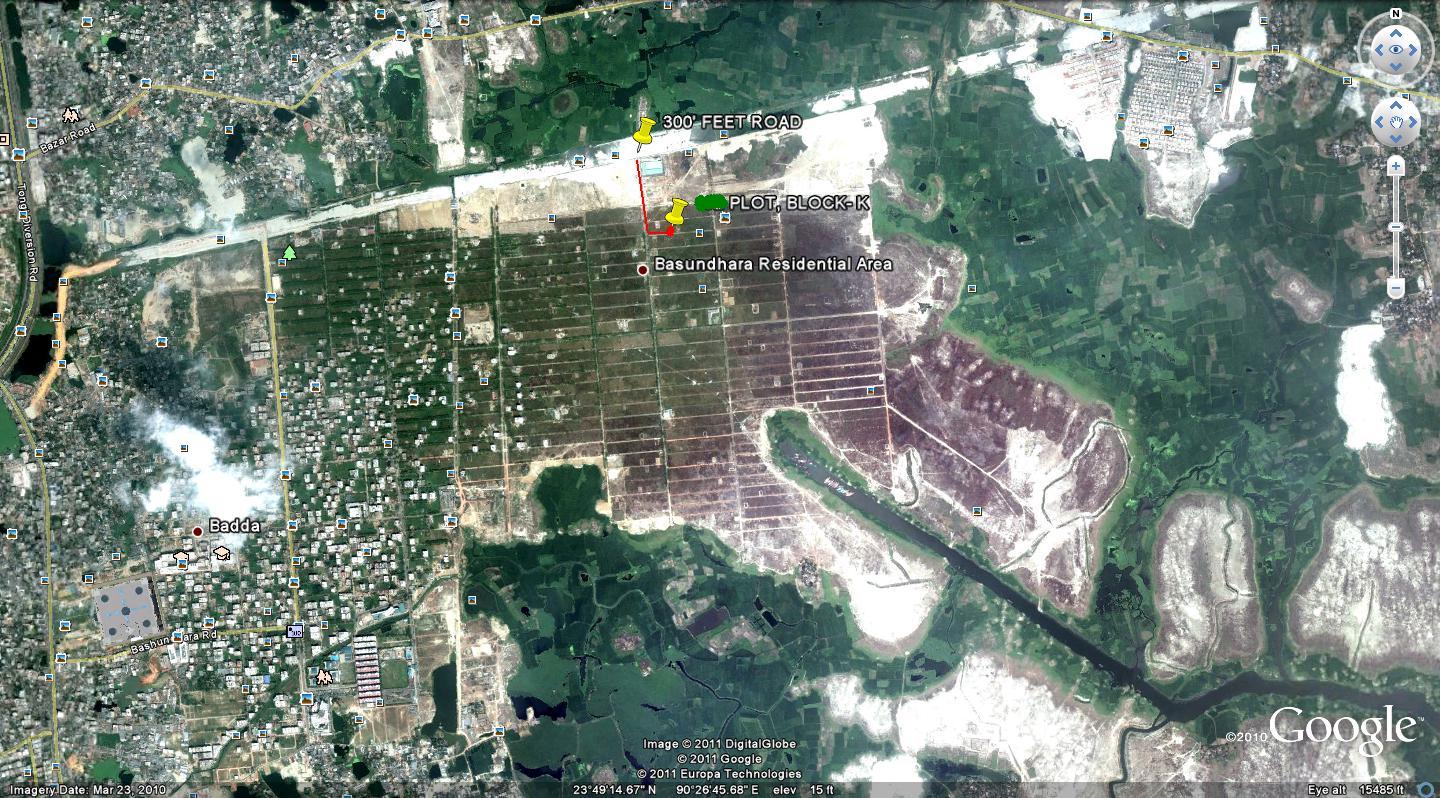Select the Badda place marker
This screenshot has width=1440, height=798.
tap(198, 531)
